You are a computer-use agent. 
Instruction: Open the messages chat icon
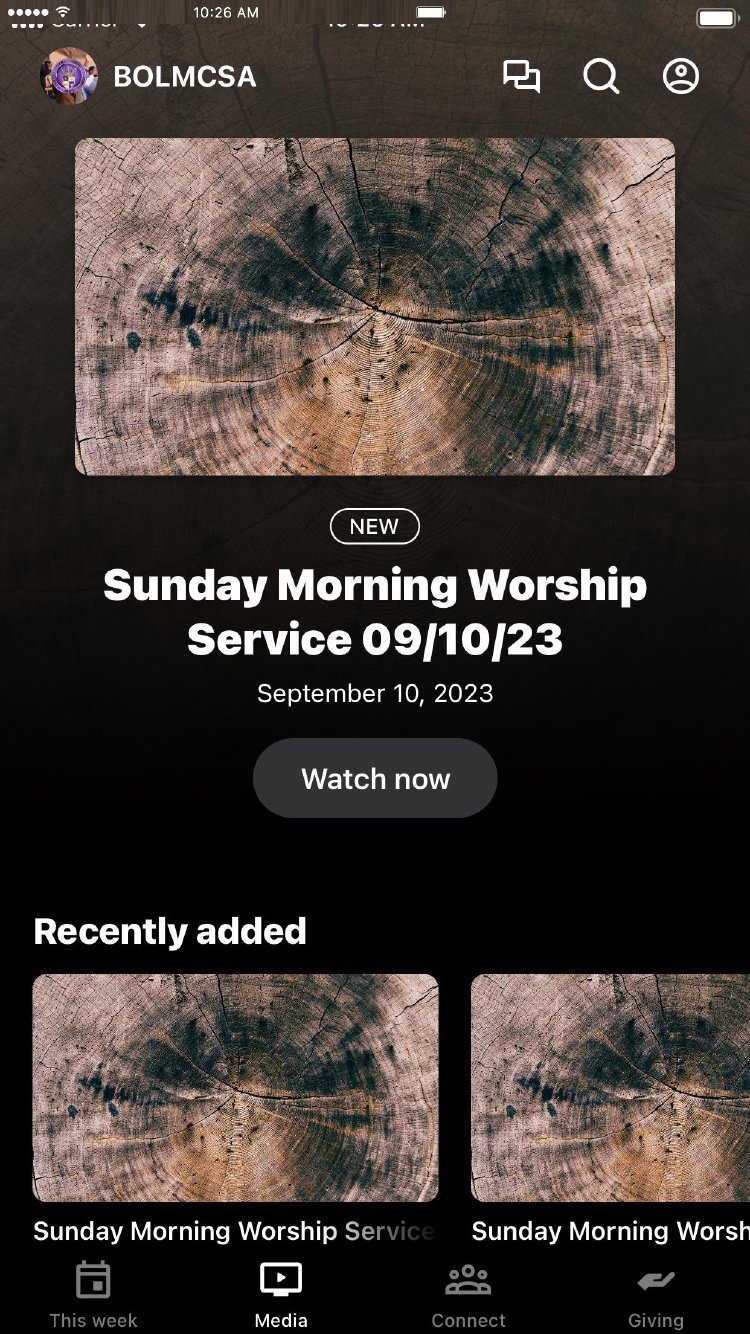pos(521,77)
